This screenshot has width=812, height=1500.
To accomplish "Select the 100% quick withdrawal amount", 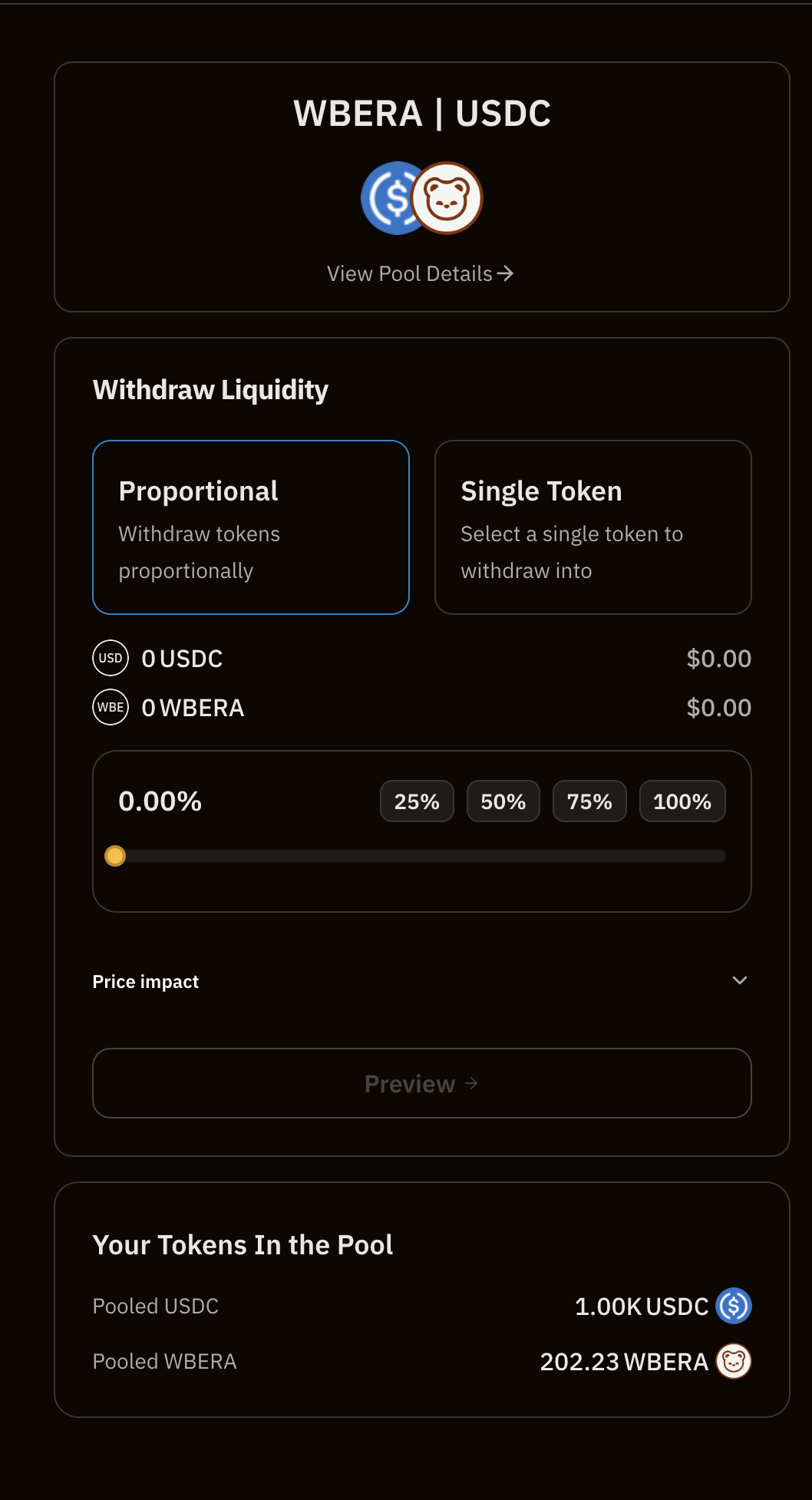I will 682,801.
